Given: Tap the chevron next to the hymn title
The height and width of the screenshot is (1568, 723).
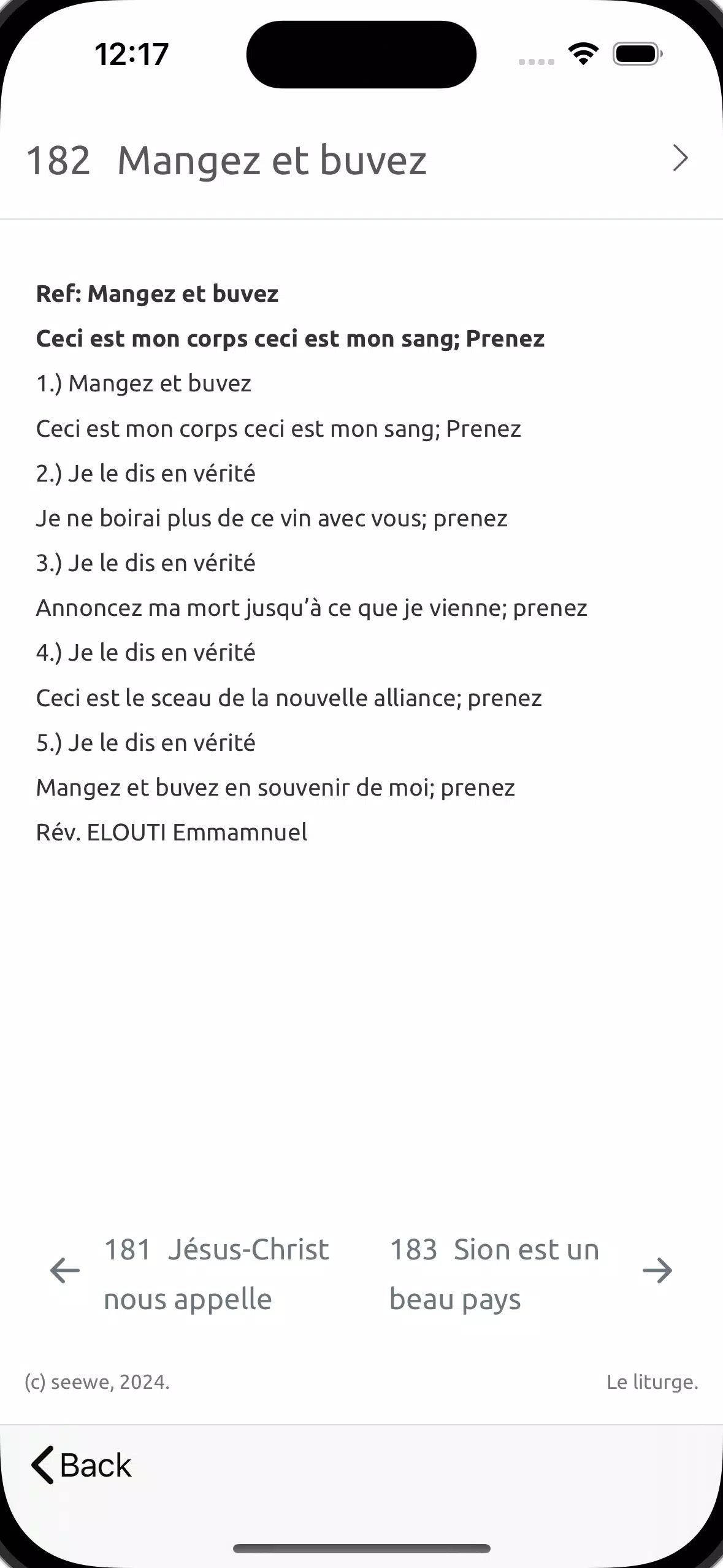Looking at the screenshot, I should point(680,158).
